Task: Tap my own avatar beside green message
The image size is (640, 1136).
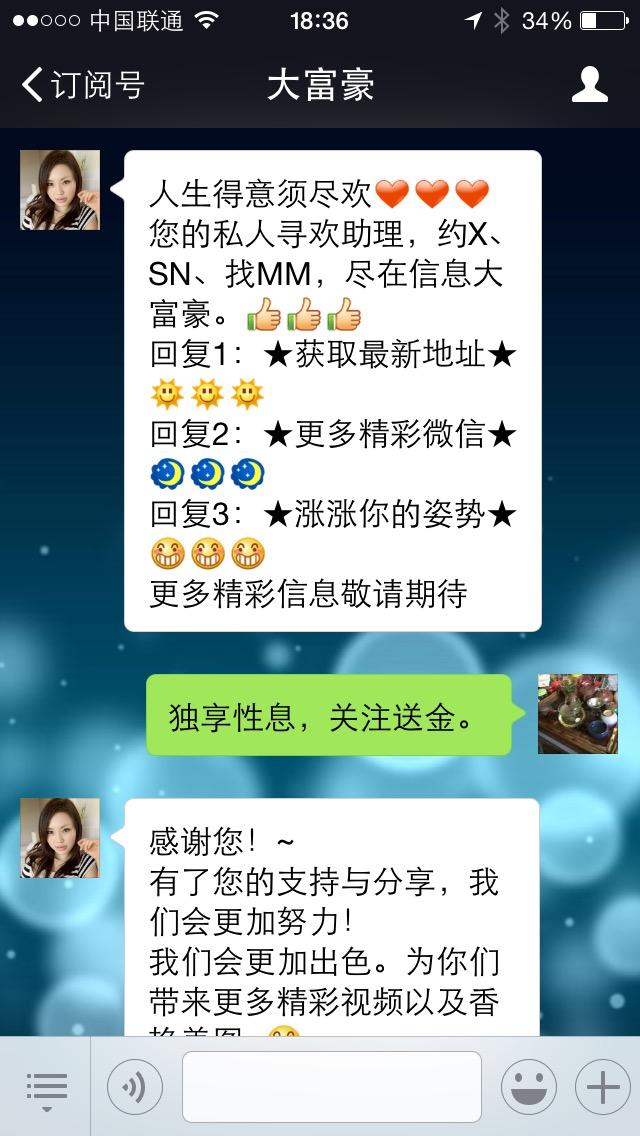Action: (577, 714)
